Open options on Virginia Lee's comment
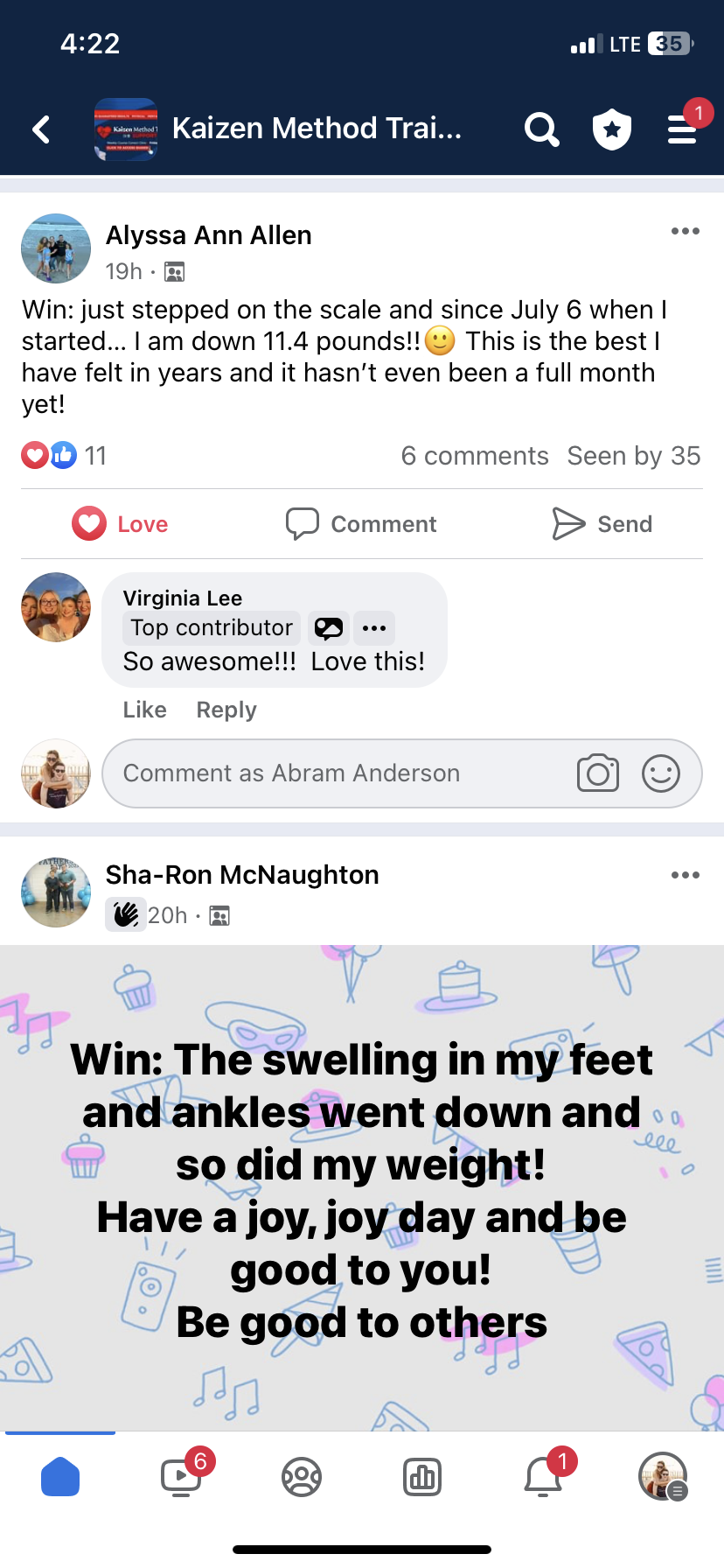This screenshot has height=1568, width=724. [374, 628]
